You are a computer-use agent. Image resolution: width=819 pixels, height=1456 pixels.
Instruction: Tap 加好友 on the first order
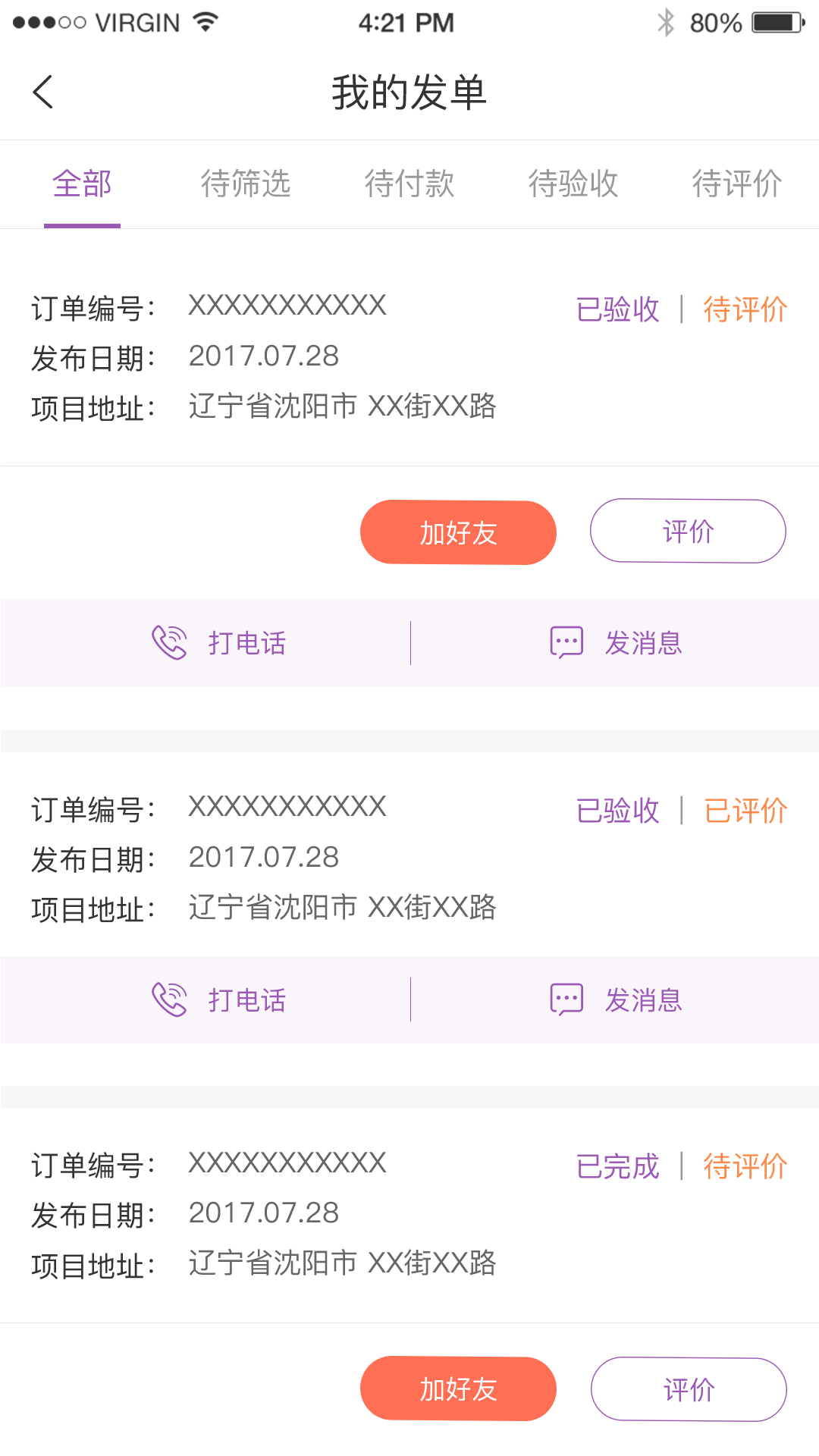(x=458, y=532)
